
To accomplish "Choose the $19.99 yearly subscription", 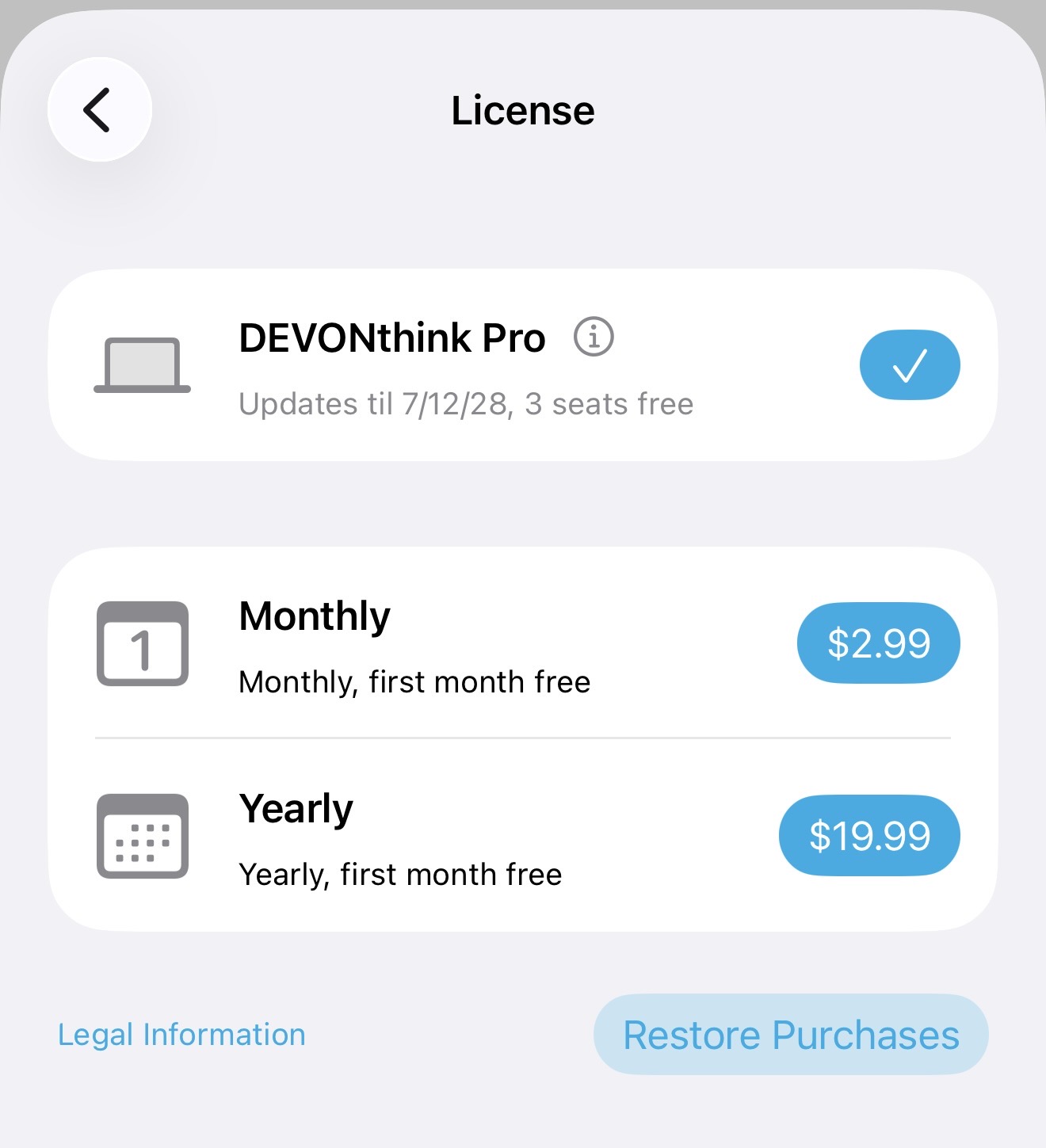I will click(869, 836).
